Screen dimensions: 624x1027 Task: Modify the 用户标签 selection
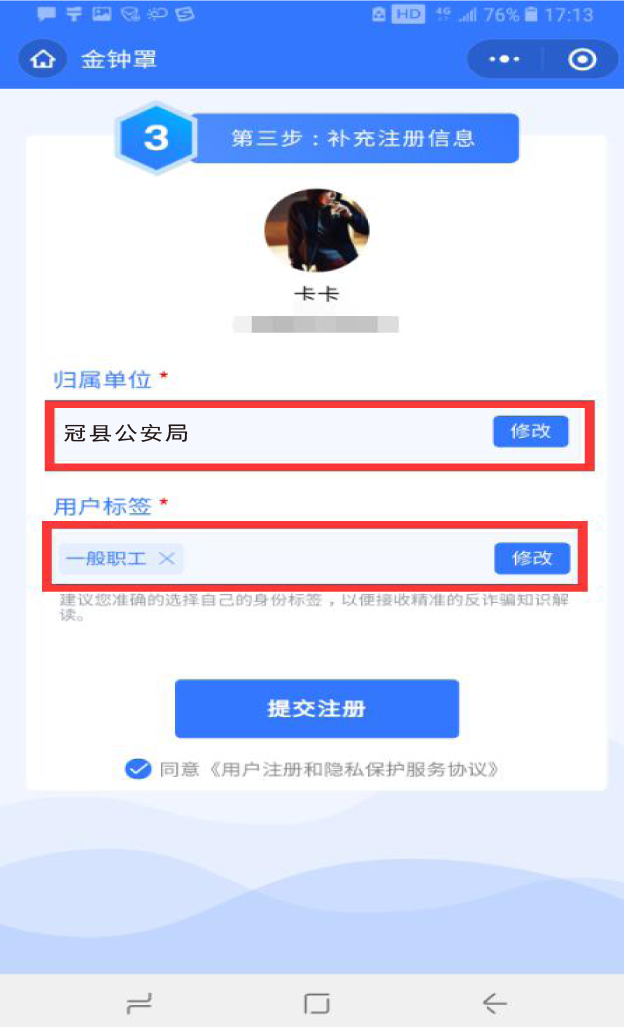531,558
